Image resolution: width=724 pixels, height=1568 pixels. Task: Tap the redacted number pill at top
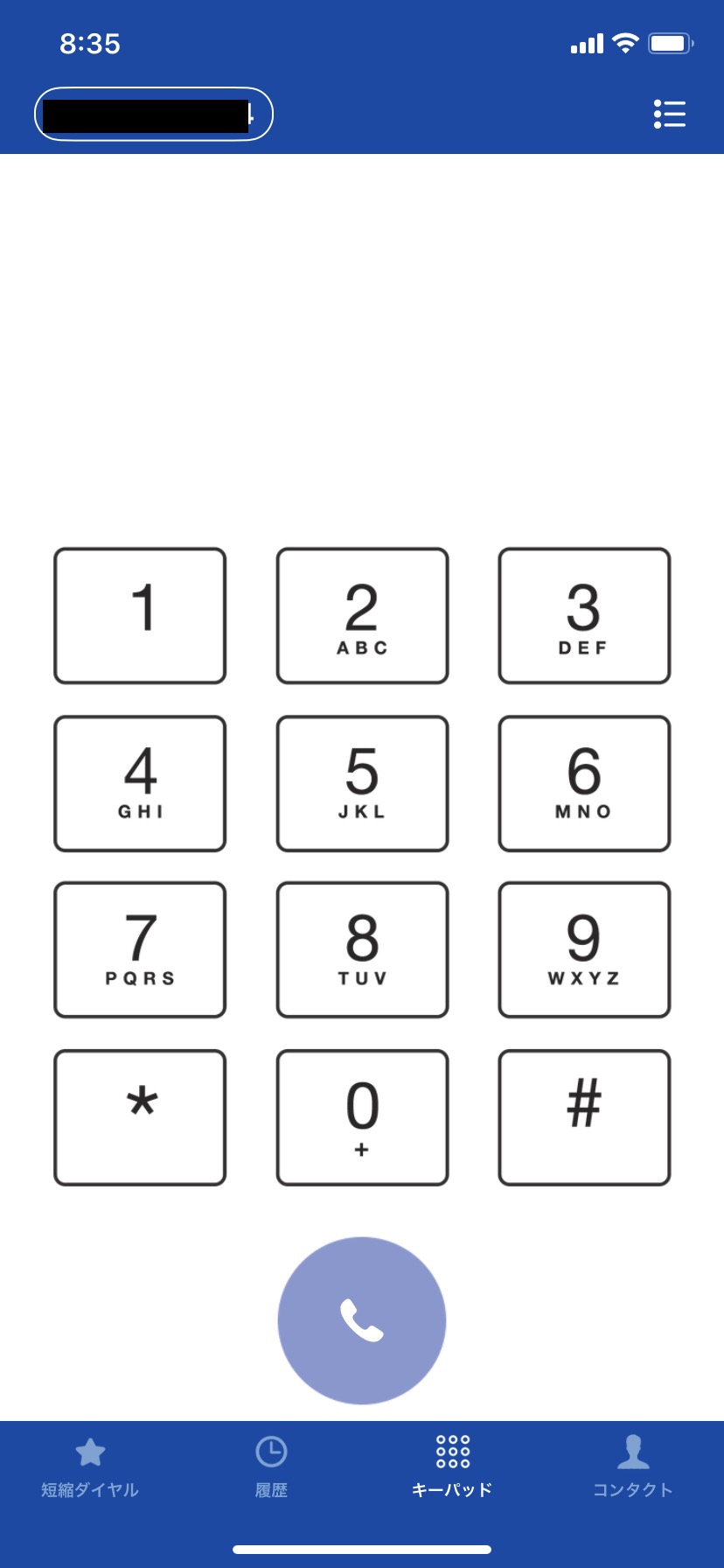tap(154, 115)
